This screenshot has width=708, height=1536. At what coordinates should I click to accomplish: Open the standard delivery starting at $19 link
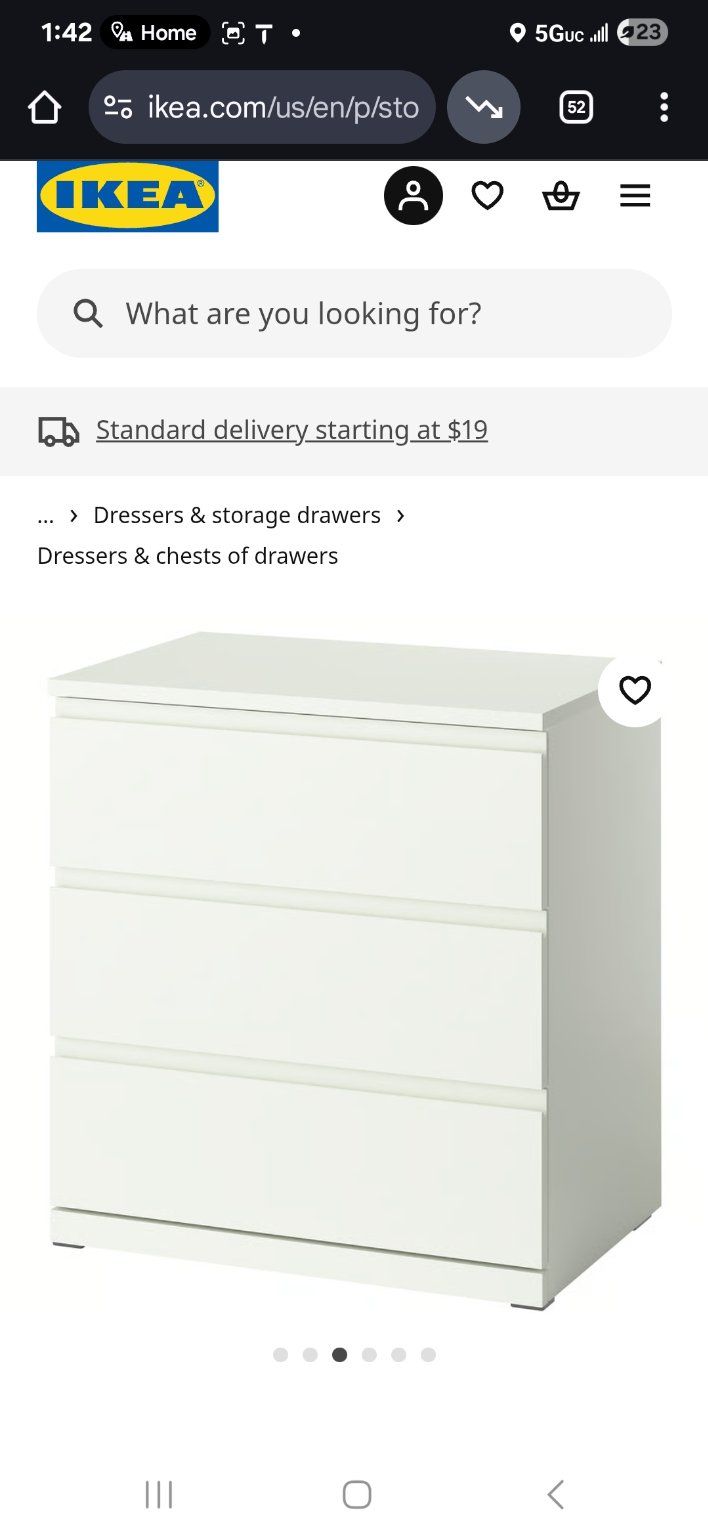click(x=291, y=430)
